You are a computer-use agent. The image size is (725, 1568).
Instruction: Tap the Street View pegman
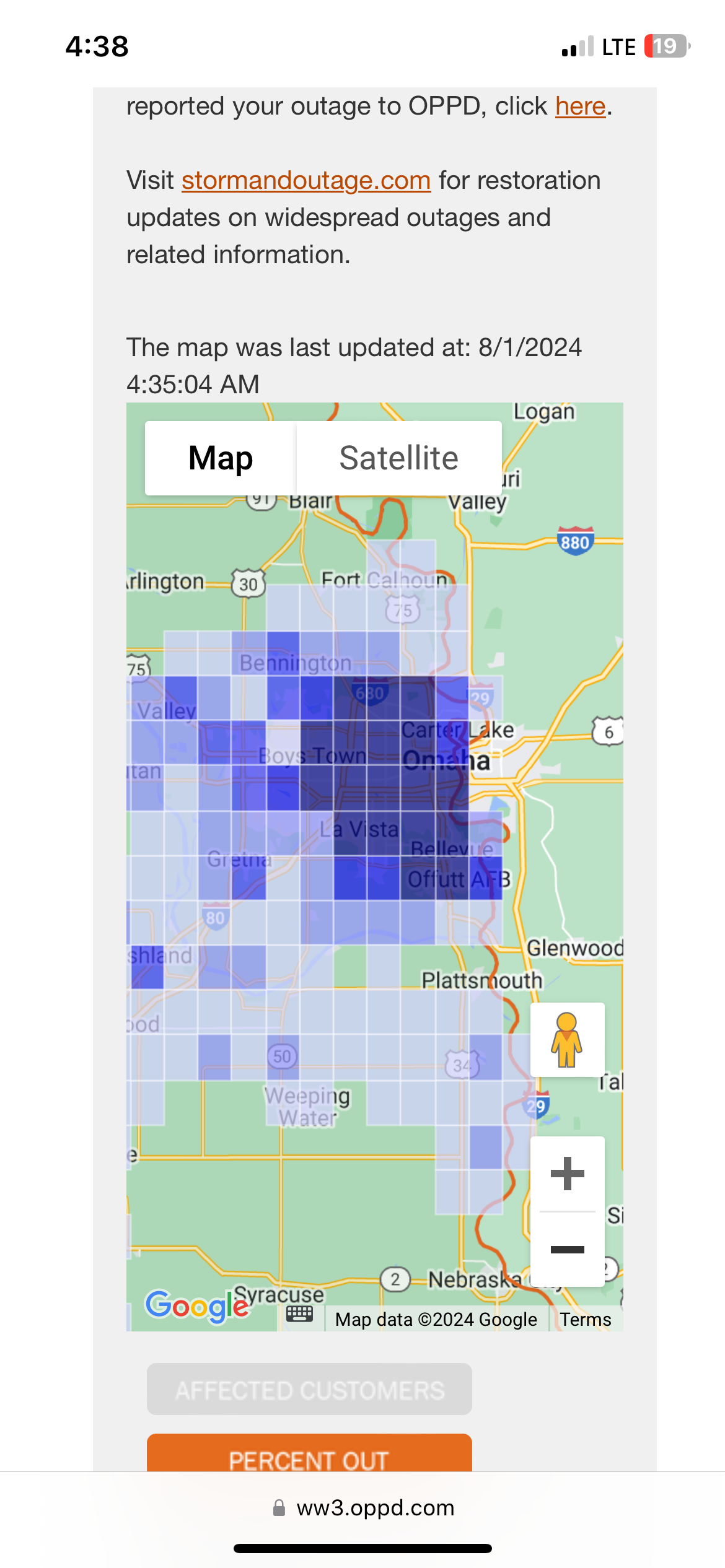(x=567, y=1040)
